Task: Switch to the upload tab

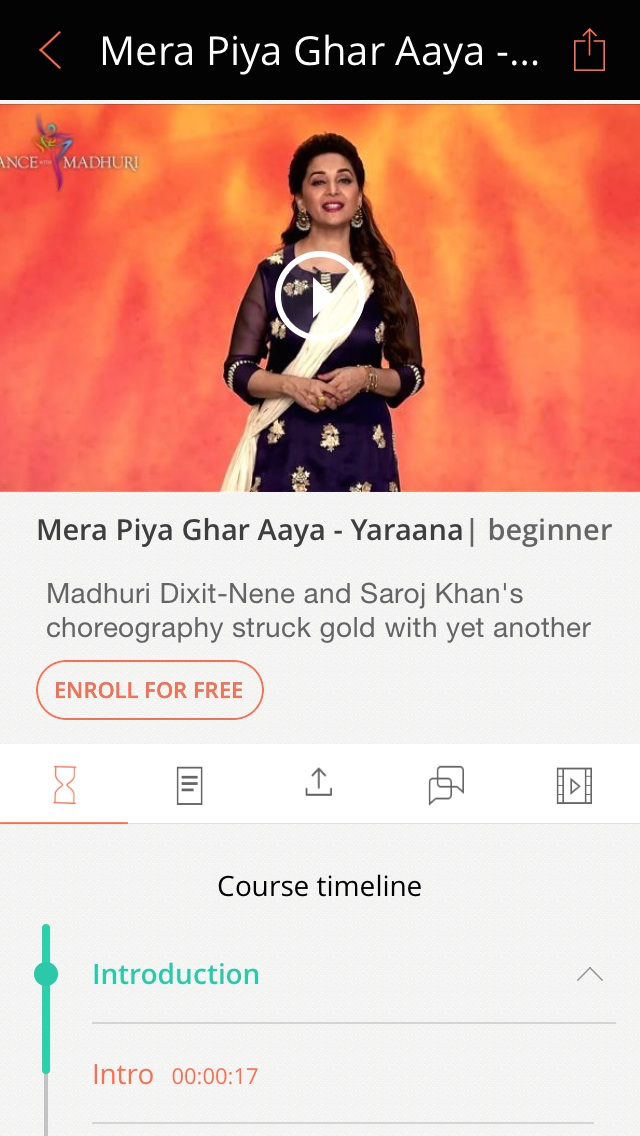Action: (x=318, y=784)
